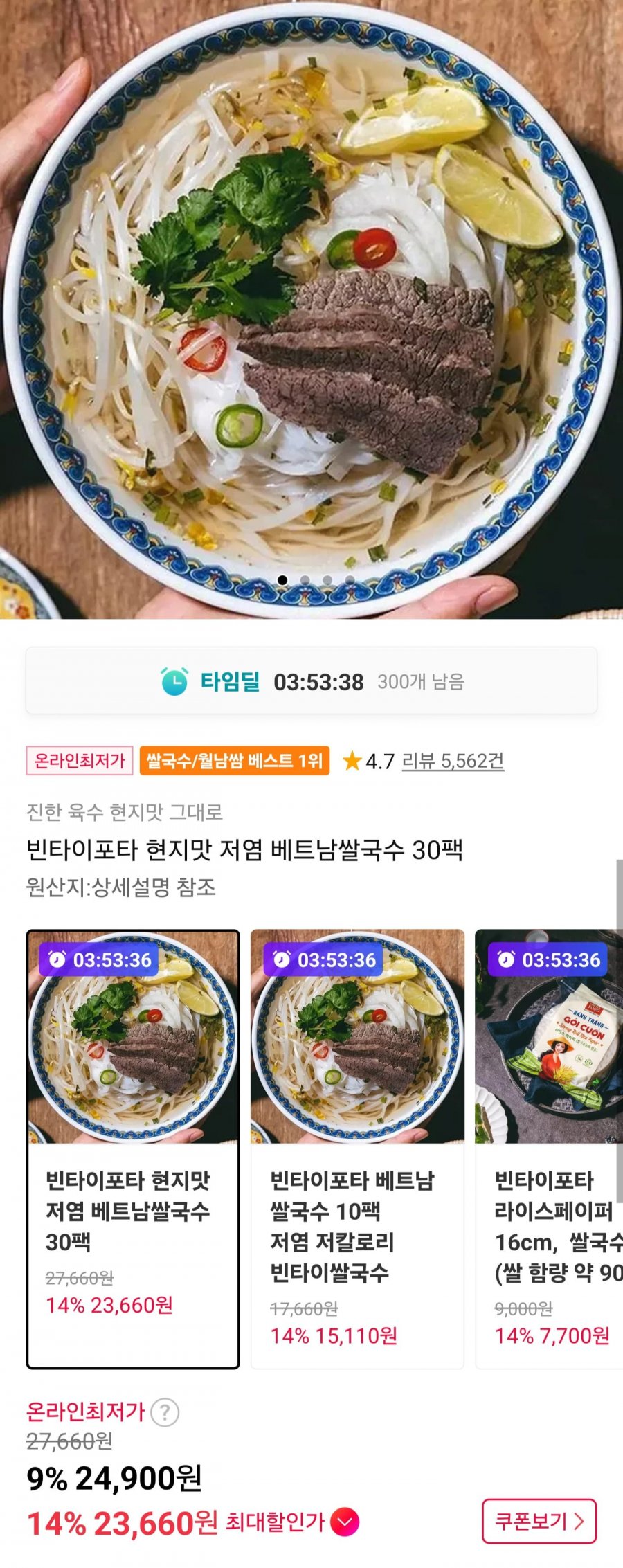Open the 라이스페이퍼 16cm product card
Viewport: 623px width, 1568px height.
pyautogui.click(x=550, y=1148)
